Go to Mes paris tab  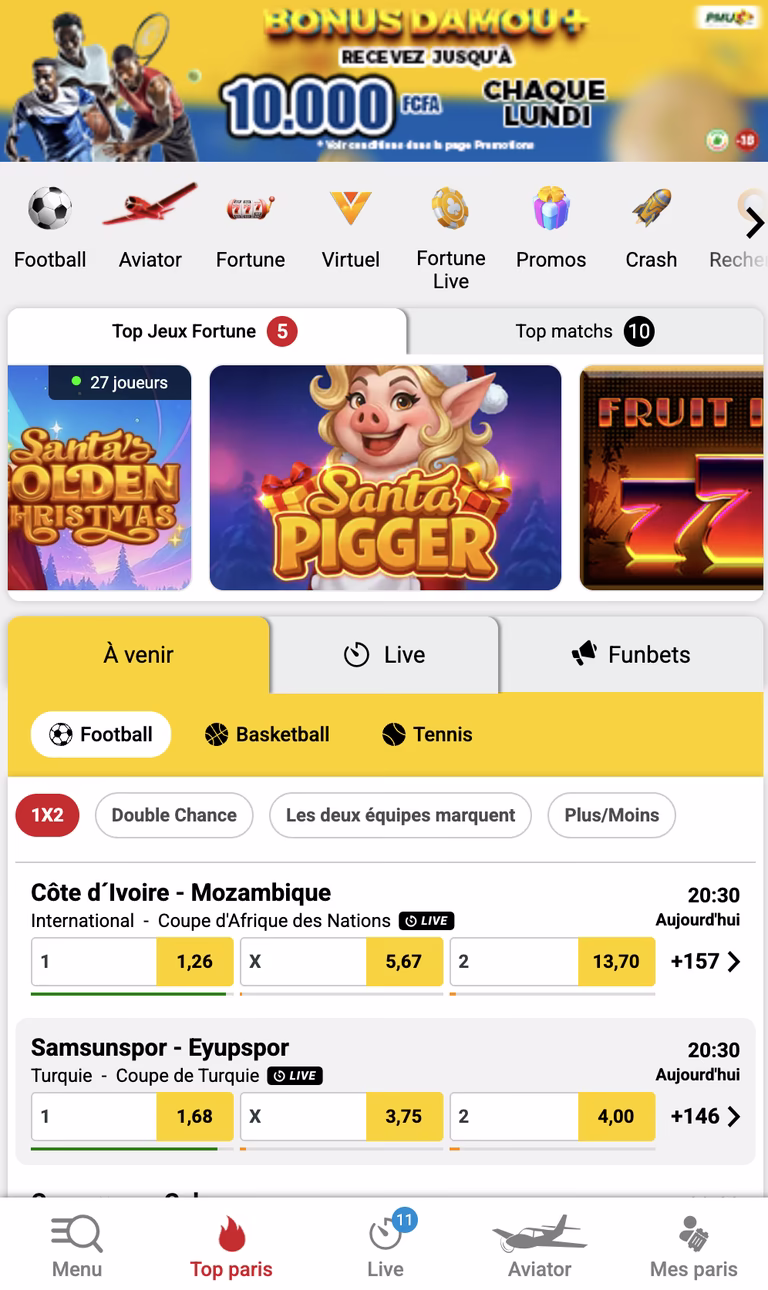693,1246
